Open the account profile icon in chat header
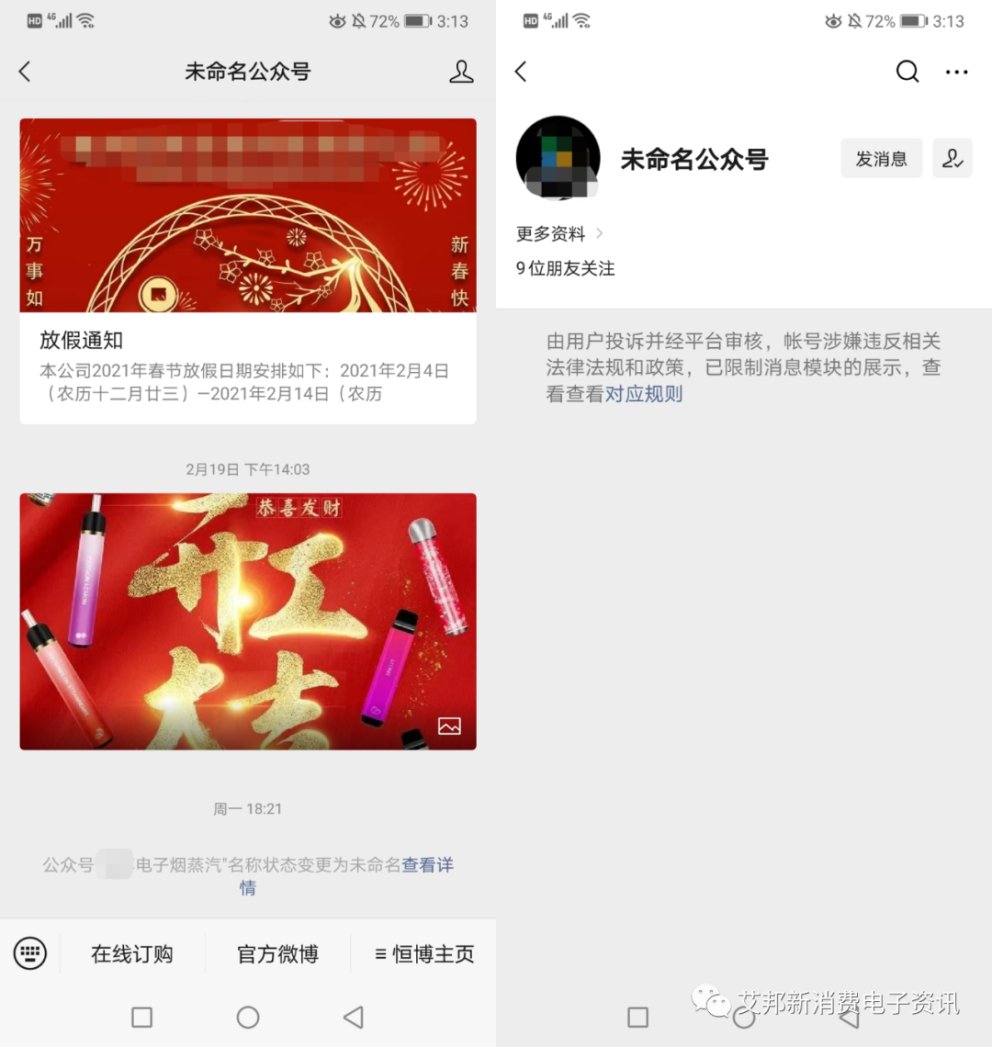This screenshot has width=992, height=1047. (x=461, y=71)
